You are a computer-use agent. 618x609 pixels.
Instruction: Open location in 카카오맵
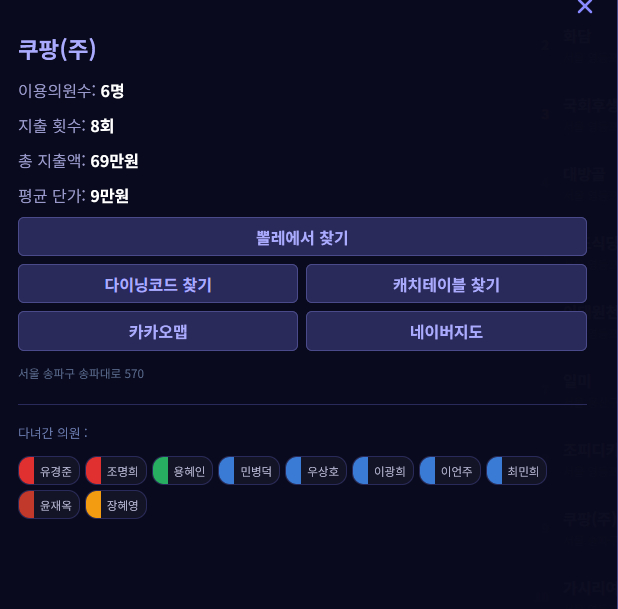coord(158,331)
